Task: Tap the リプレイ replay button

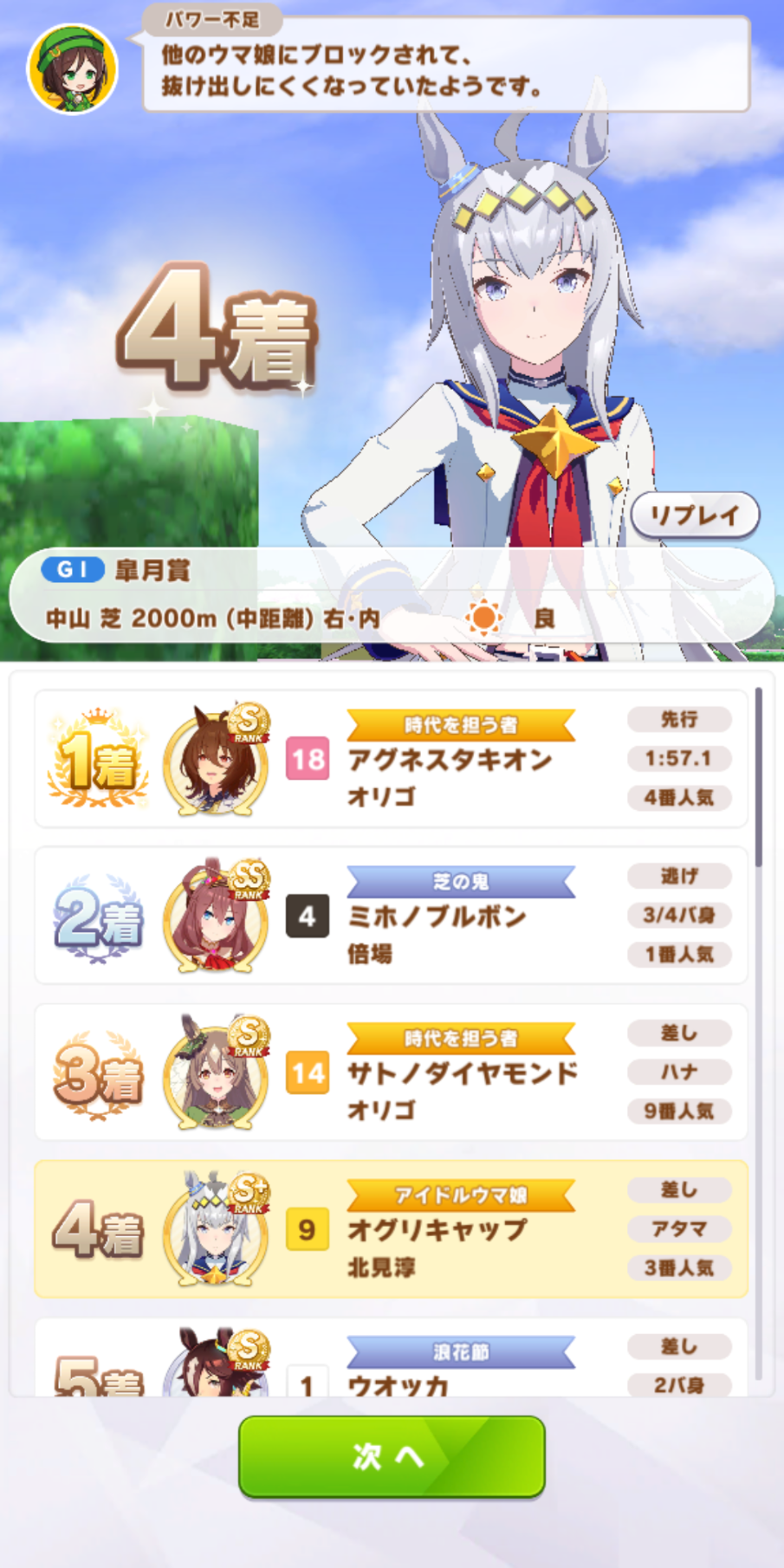Action: (x=695, y=515)
